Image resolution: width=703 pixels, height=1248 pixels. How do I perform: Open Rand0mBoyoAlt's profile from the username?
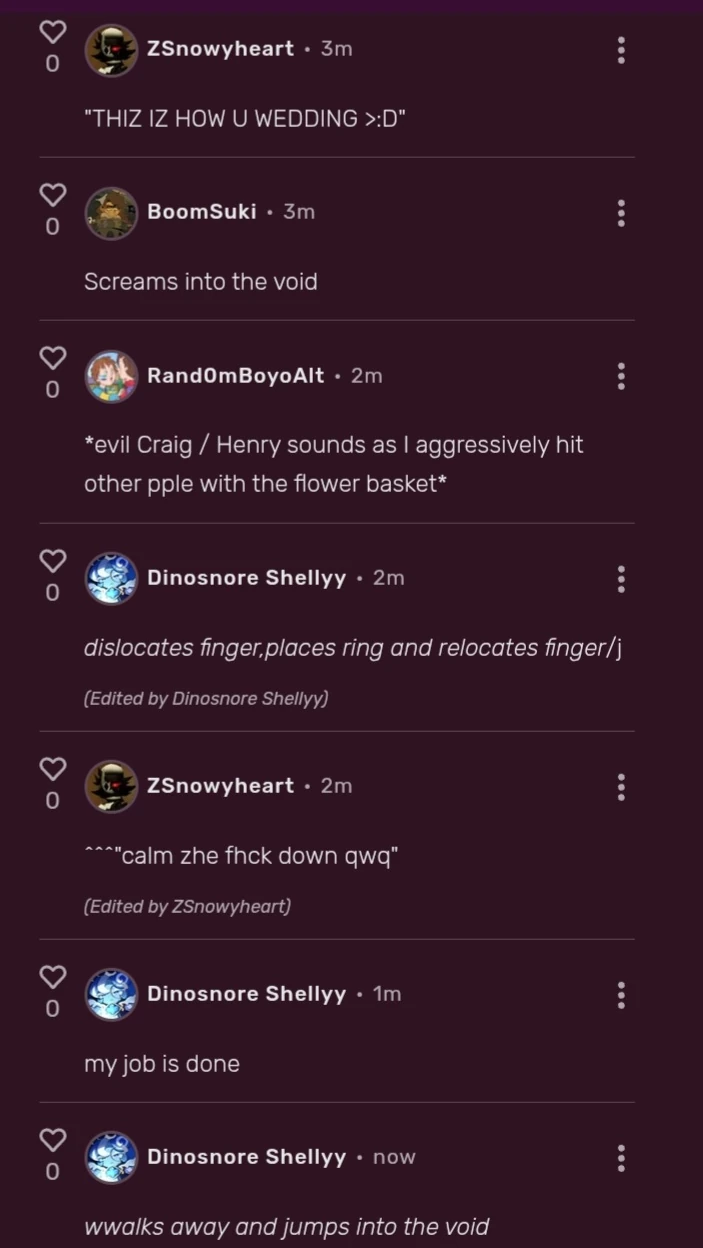[x=235, y=376]
